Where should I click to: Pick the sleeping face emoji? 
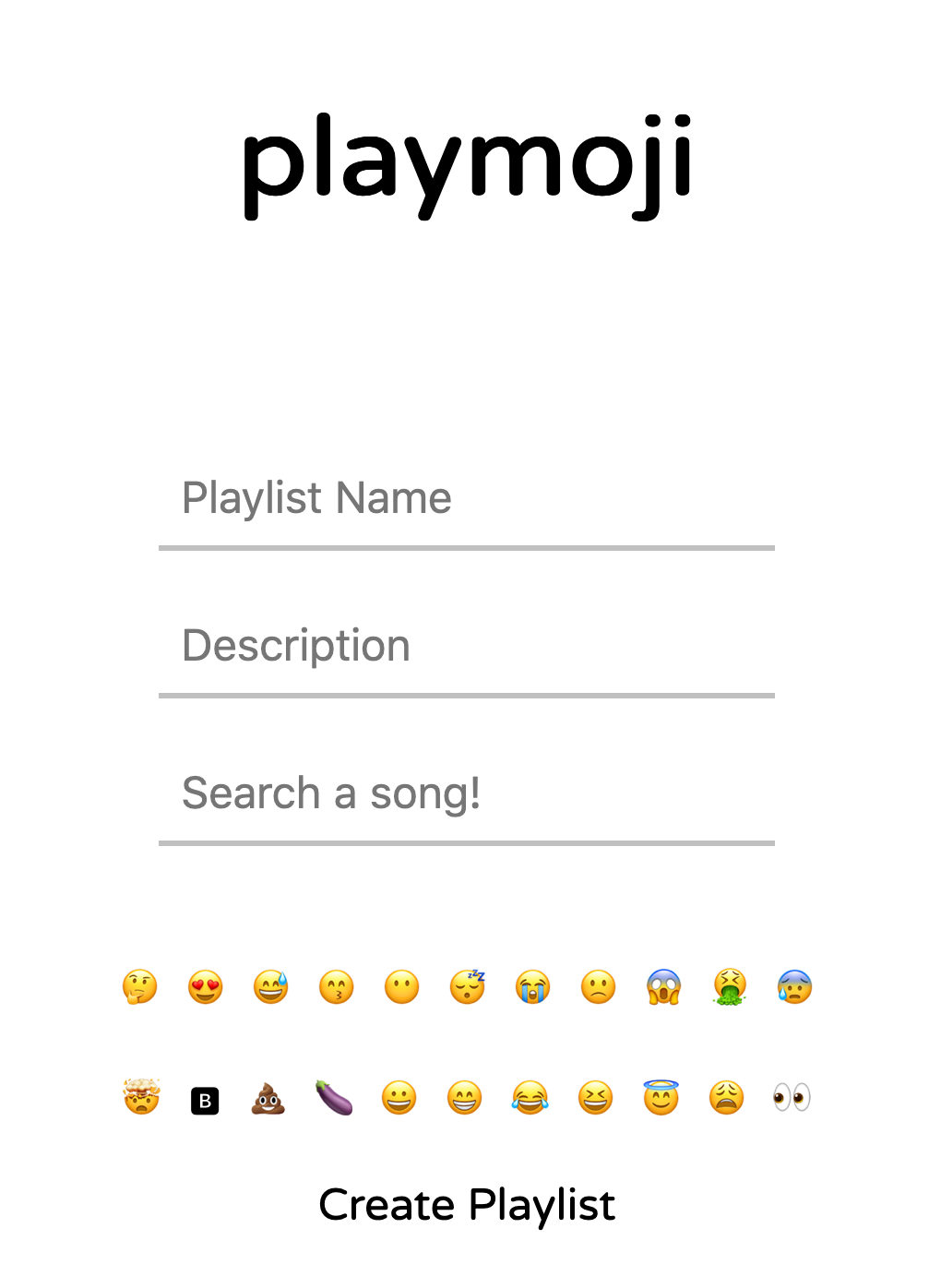click(x=468, y=987)
